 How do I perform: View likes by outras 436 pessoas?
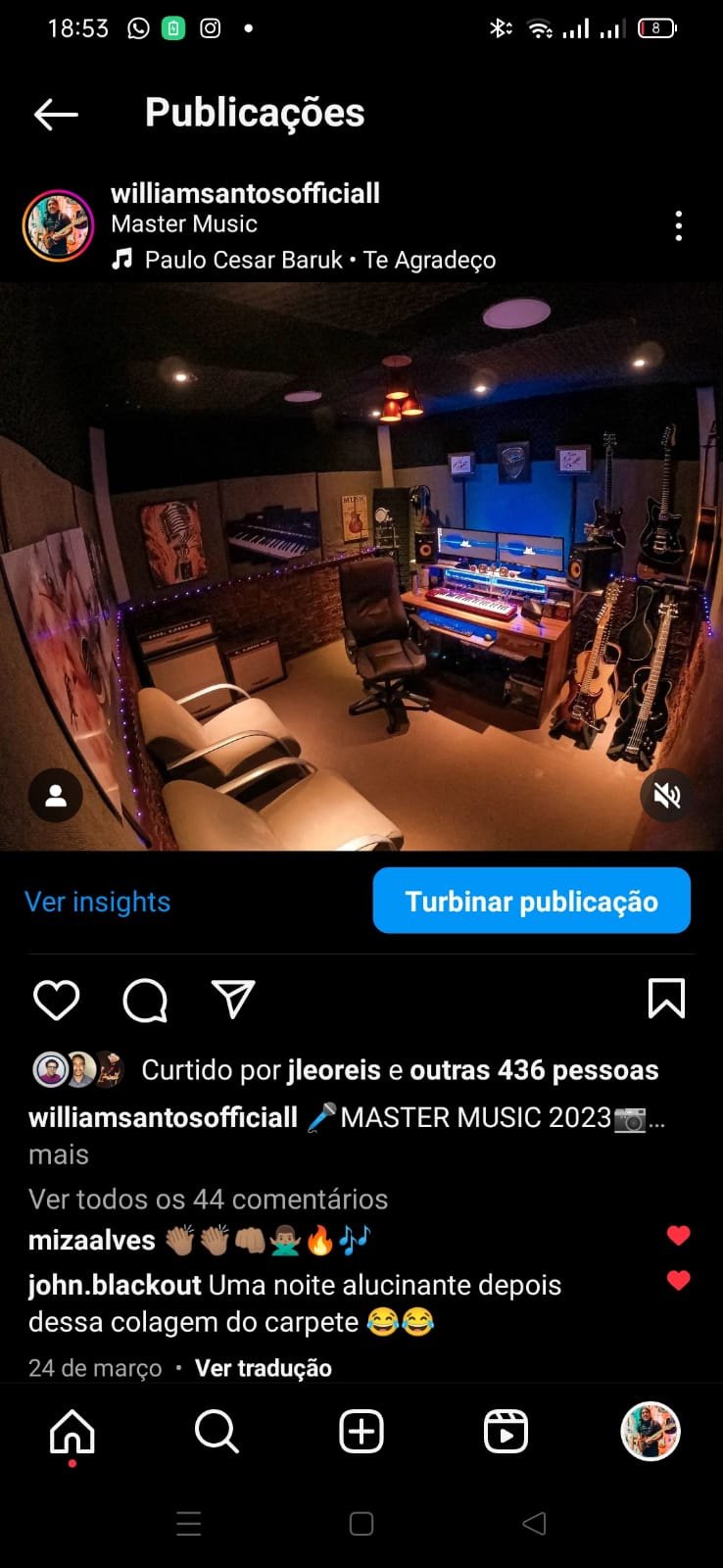[x=534, y=1070]
